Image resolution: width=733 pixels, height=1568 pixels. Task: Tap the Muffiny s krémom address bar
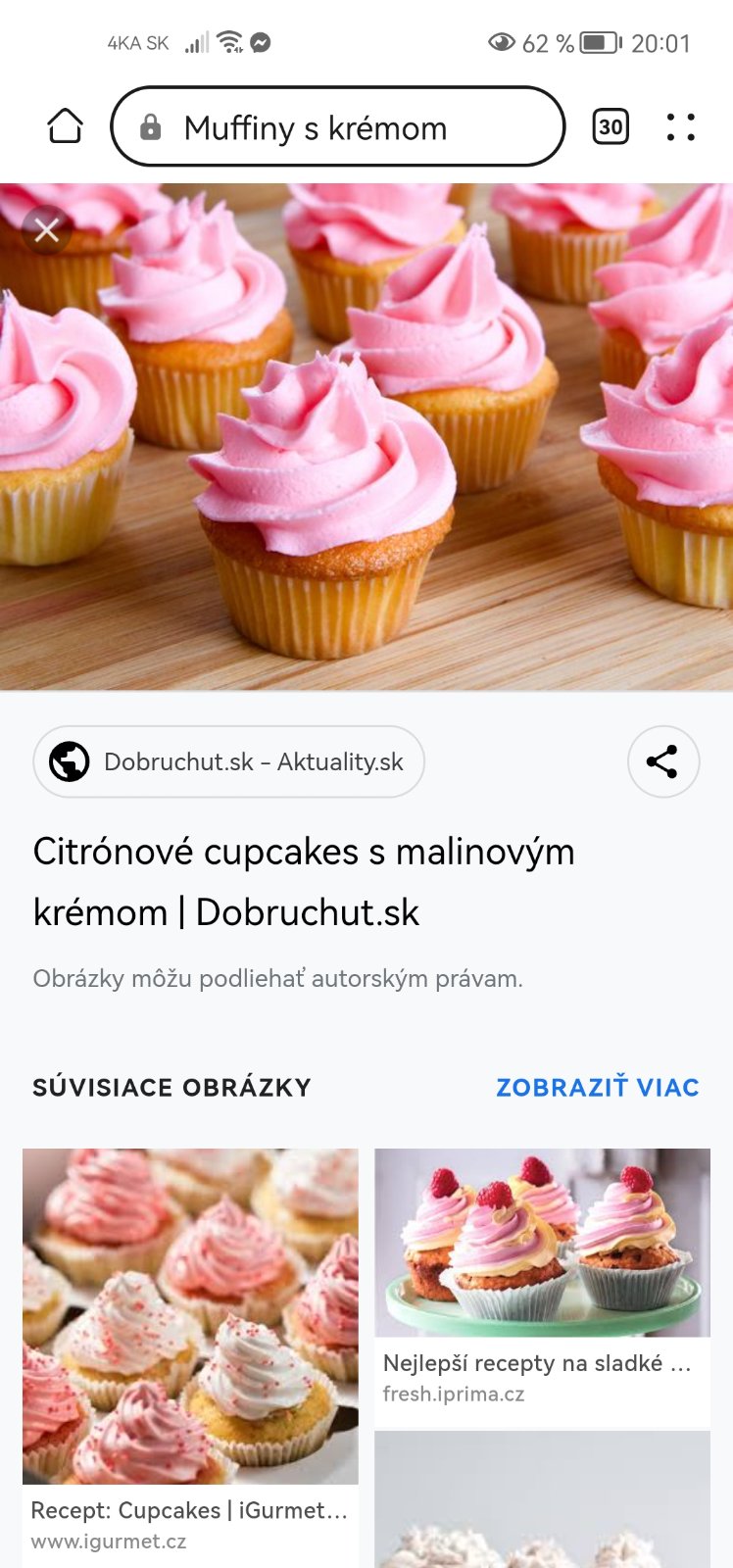click(337, 127)
